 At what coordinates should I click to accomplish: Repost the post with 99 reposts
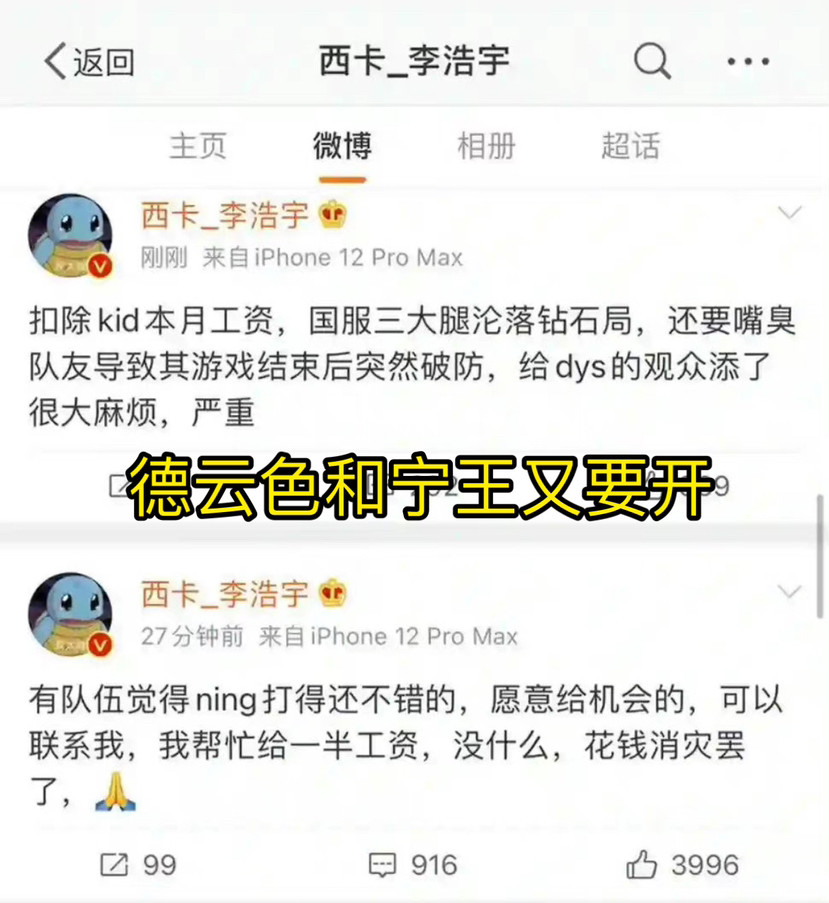click(x=138, y=864)
